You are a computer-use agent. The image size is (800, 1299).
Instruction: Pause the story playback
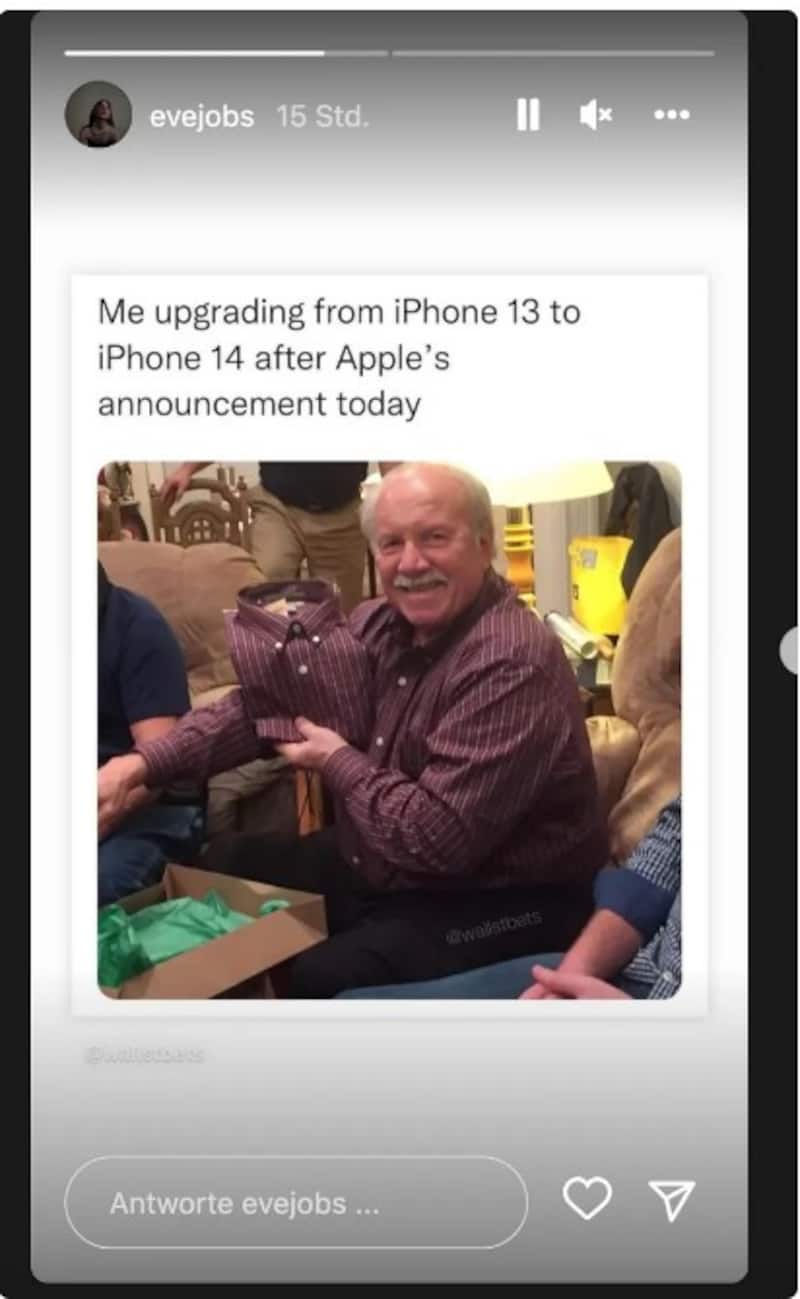pyautogui.click(x=528, y=116)
